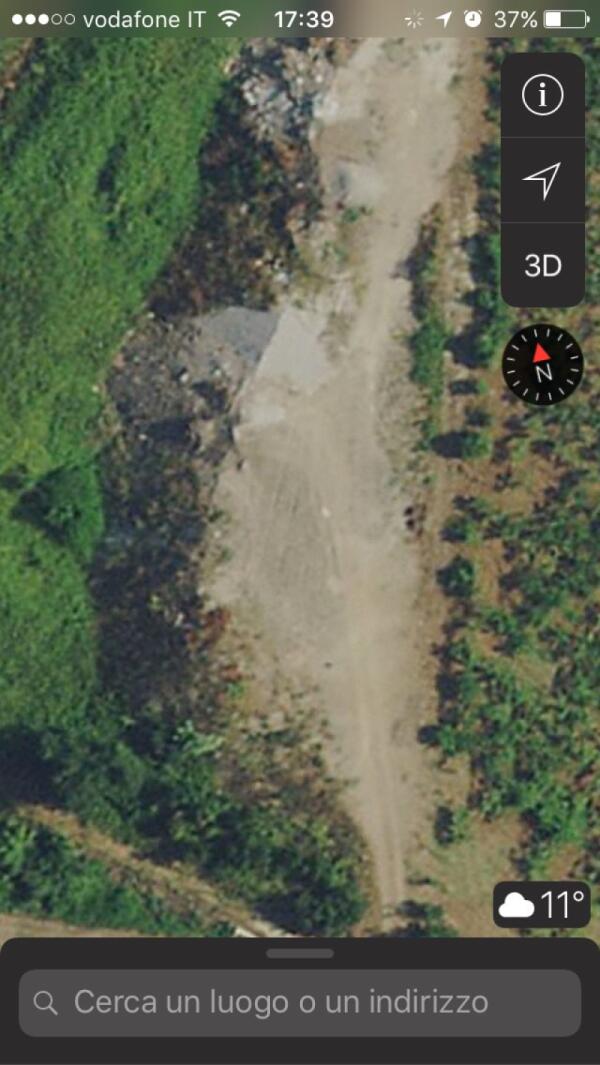Viewport: 600px width, 1065px height.
Task: Tap the compass to reset north
Action: point(542,365)
